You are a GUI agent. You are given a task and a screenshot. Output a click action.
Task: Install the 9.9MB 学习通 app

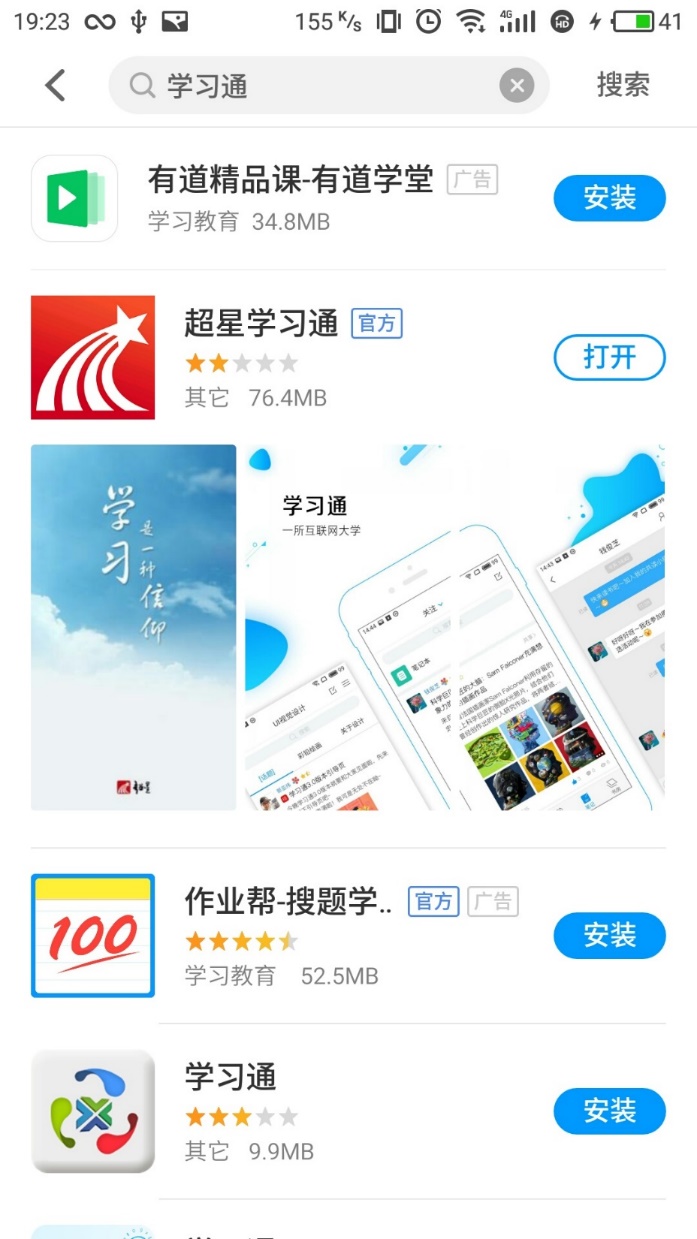point(609,1111)
